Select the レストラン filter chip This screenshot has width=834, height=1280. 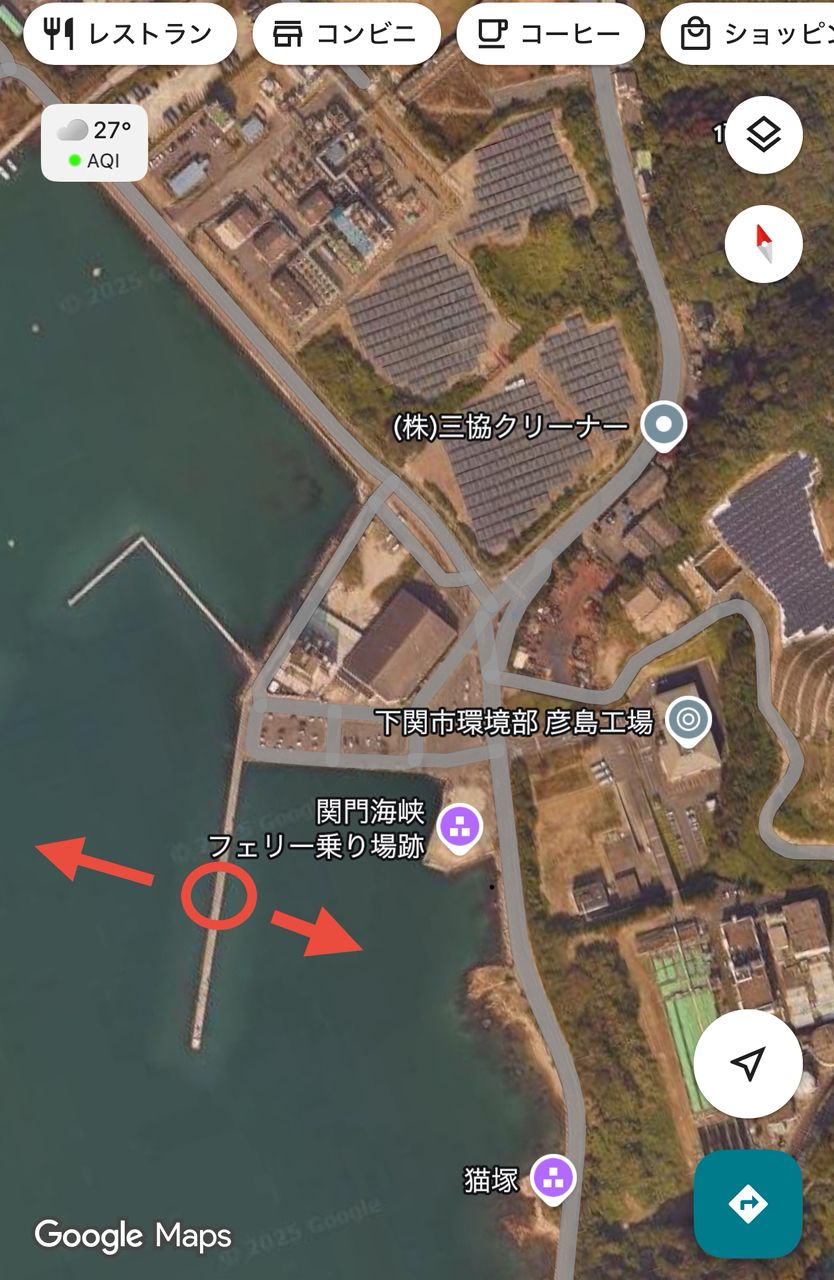[130, 34]
